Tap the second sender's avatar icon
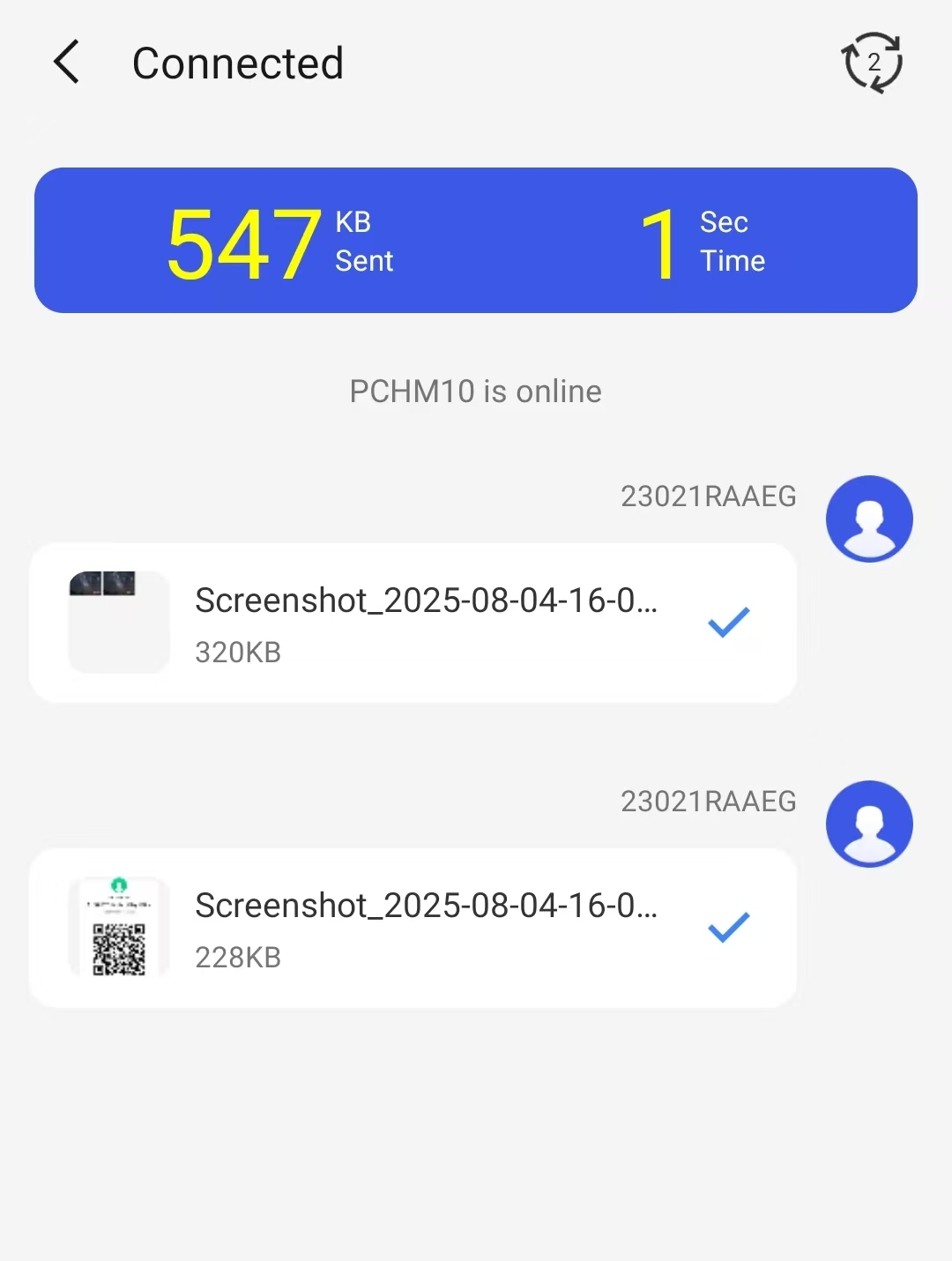 869,823
